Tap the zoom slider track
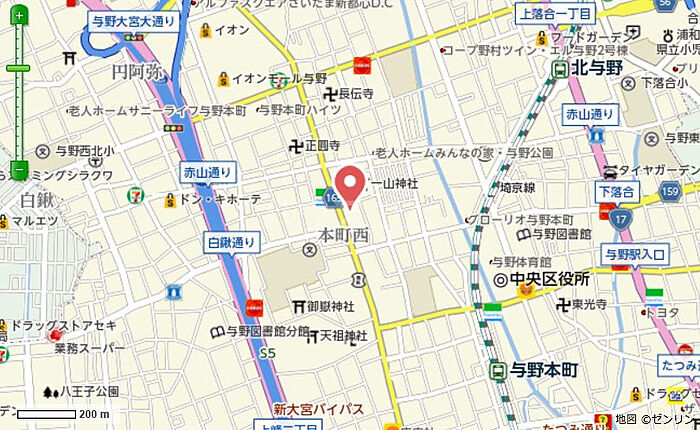This screenshot has width=700, height=430. point(18,110)
